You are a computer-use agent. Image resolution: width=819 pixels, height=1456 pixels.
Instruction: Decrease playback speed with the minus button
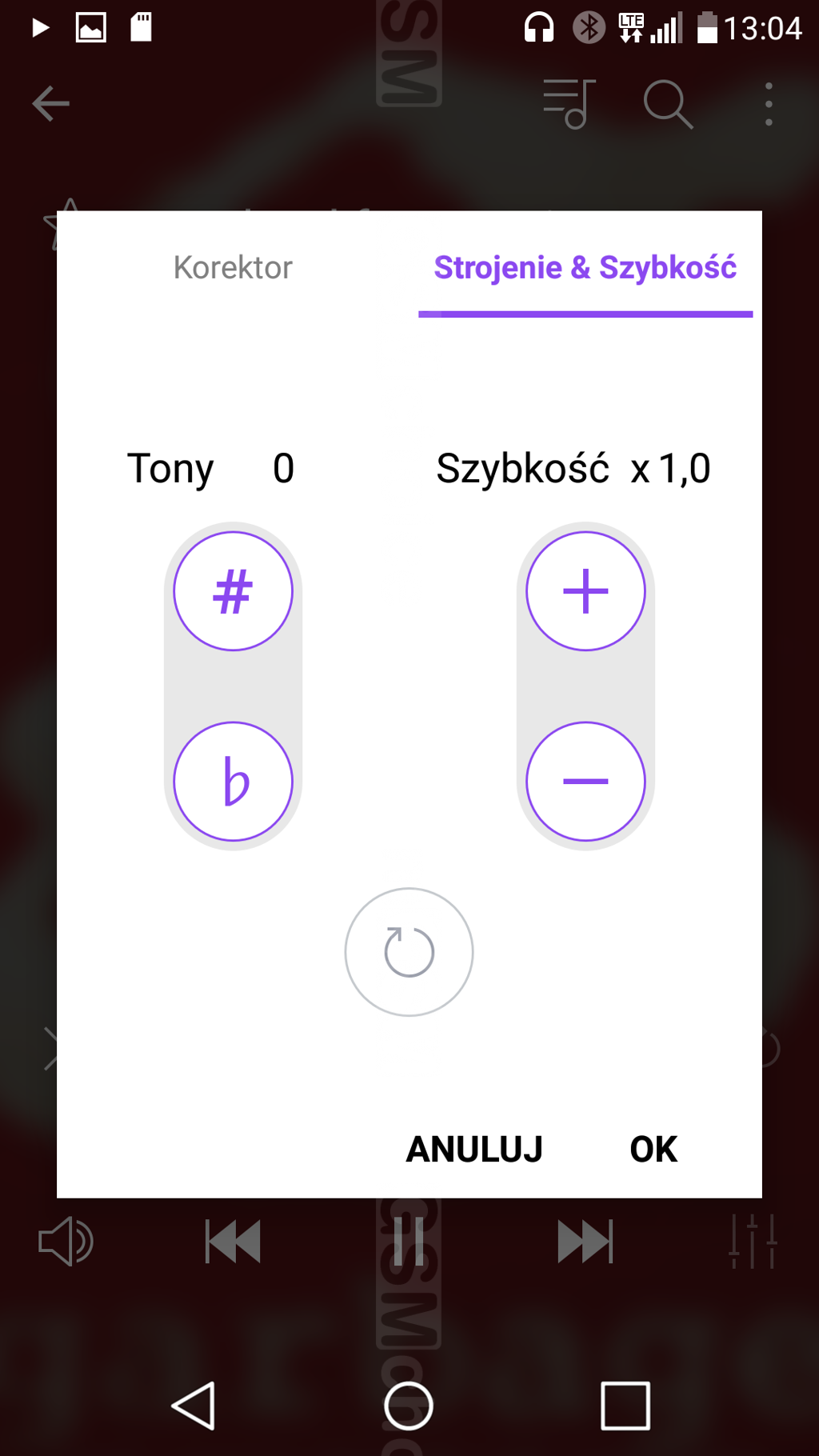tap(585, 782)
